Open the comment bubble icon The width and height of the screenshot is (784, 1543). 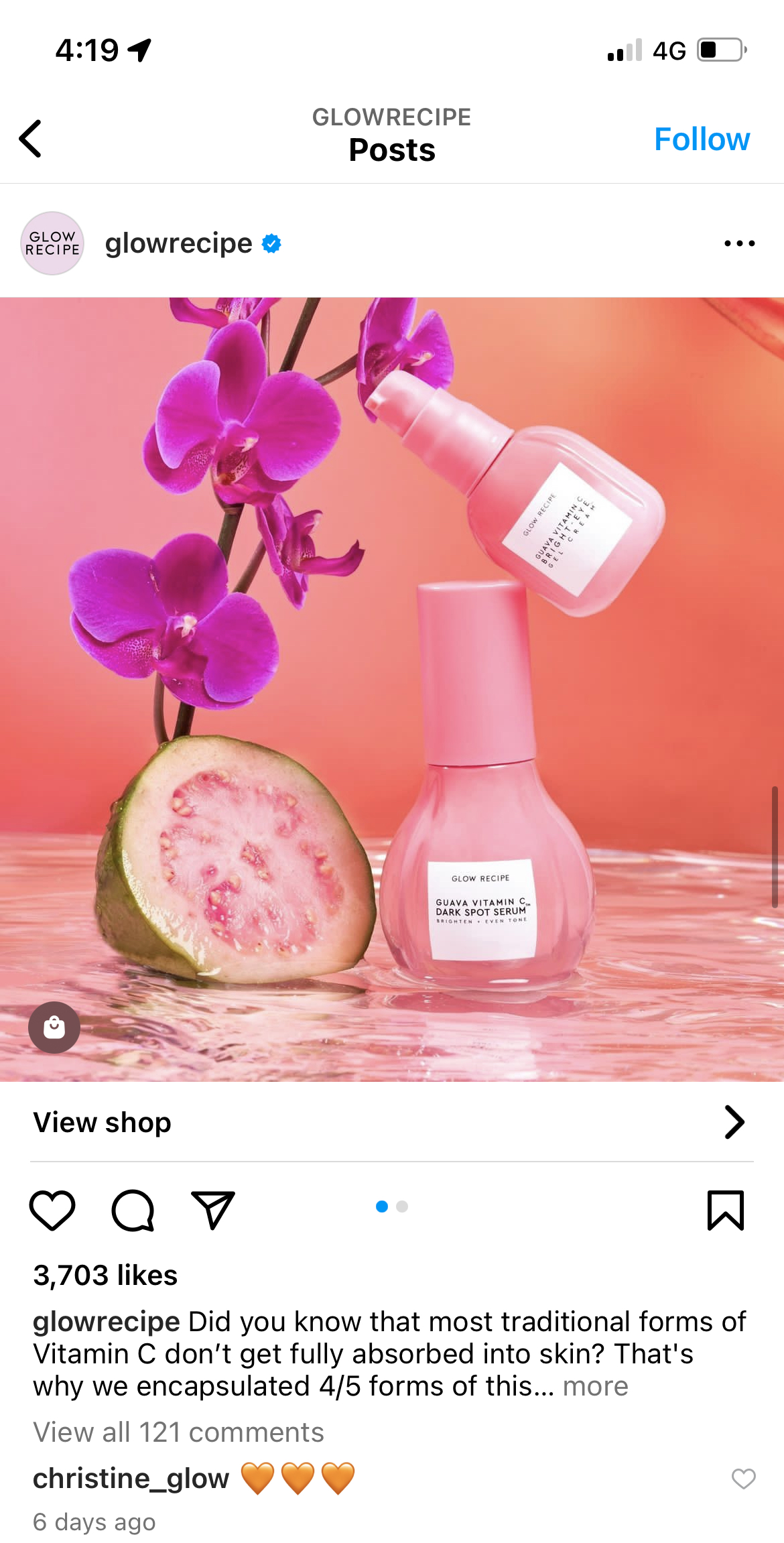[x=133, y=1211]
